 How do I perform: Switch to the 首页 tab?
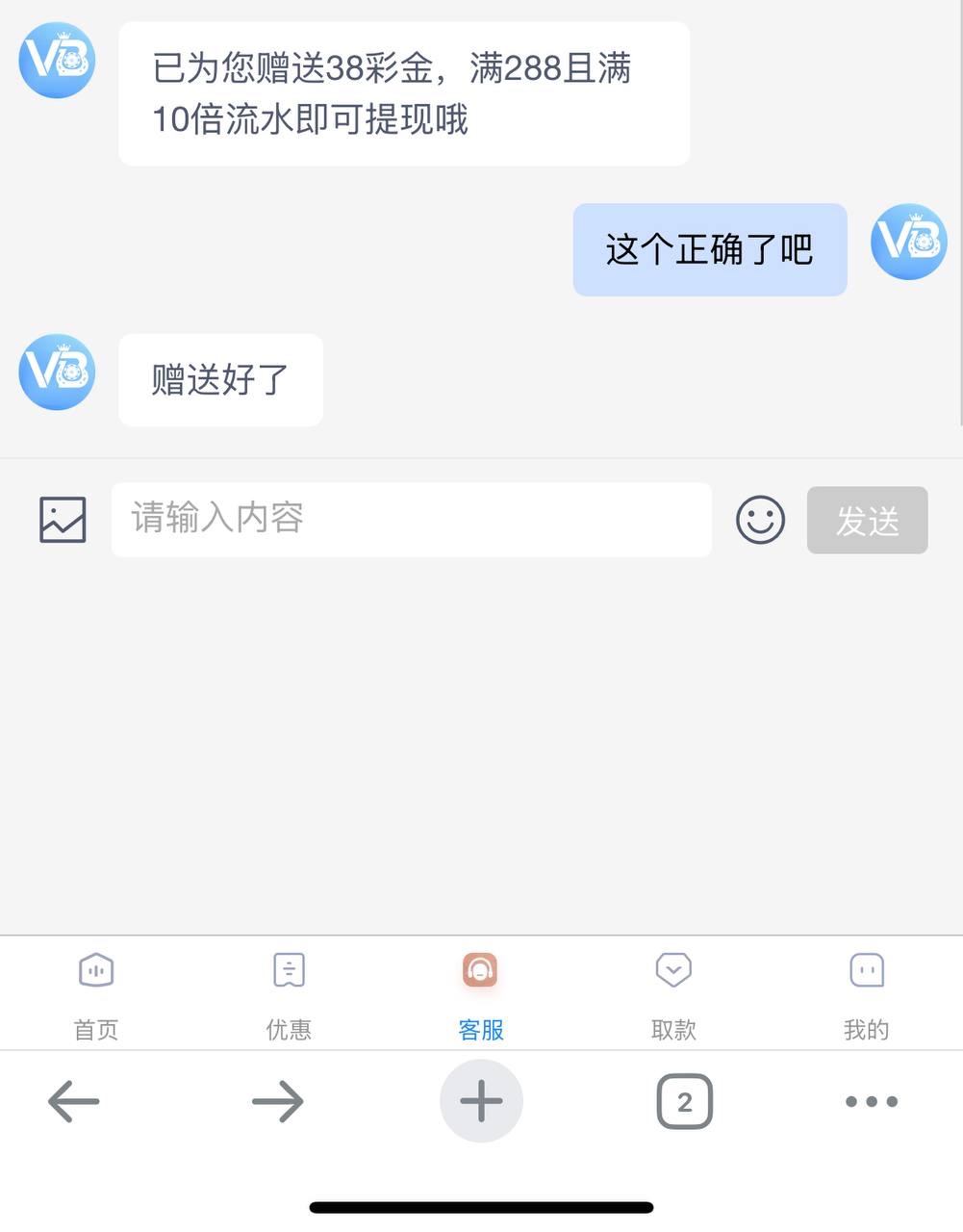pos(96,993)
